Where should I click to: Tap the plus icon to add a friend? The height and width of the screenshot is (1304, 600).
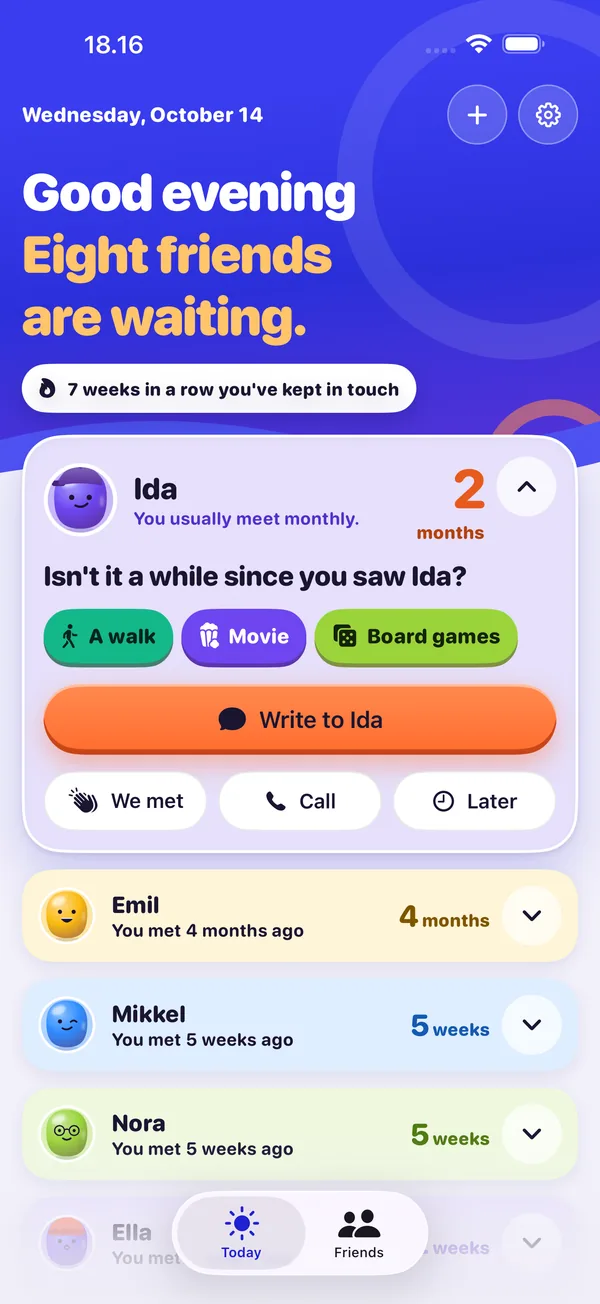coord(477,115)
